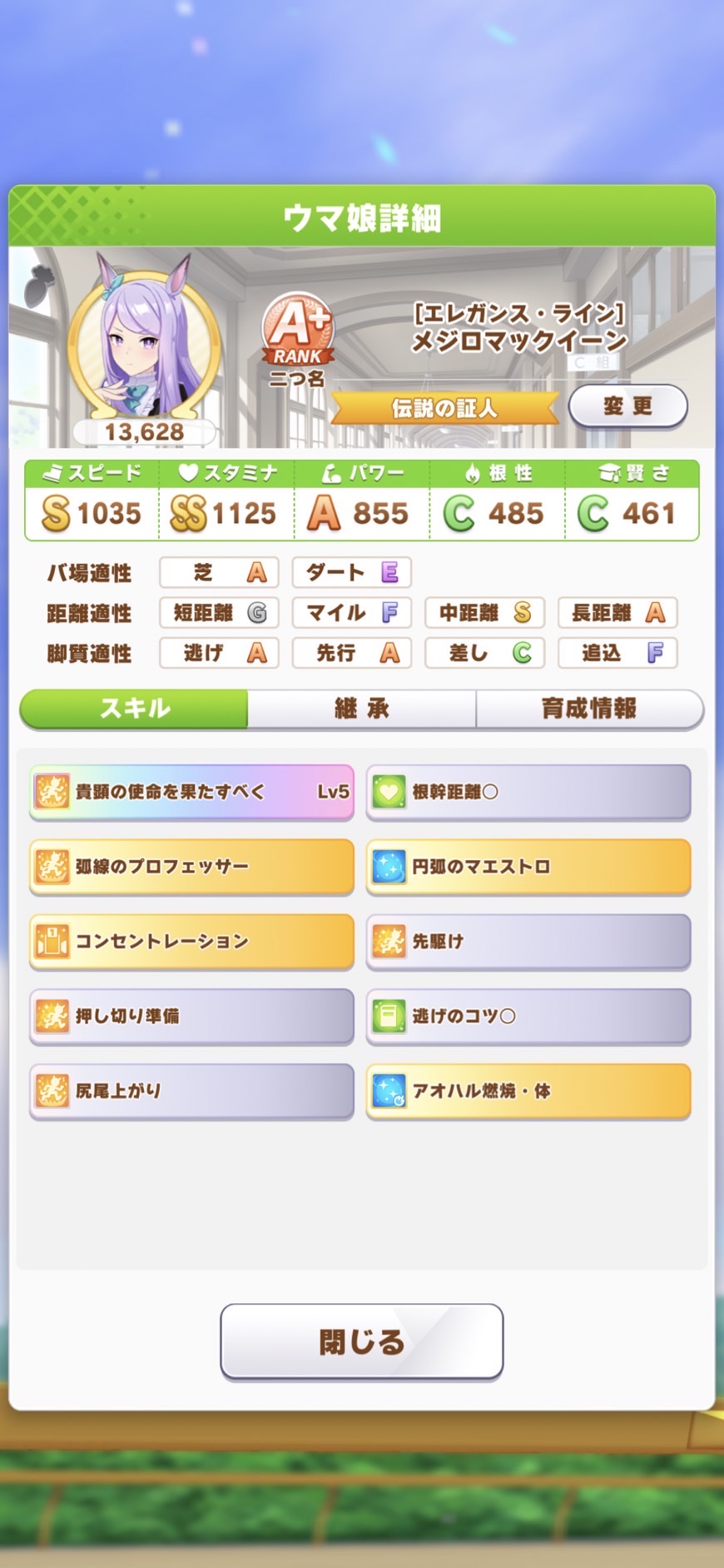View skill アオハル燃焼・体
This screenshot has width=724, height=1568.
click(528, 1091)
